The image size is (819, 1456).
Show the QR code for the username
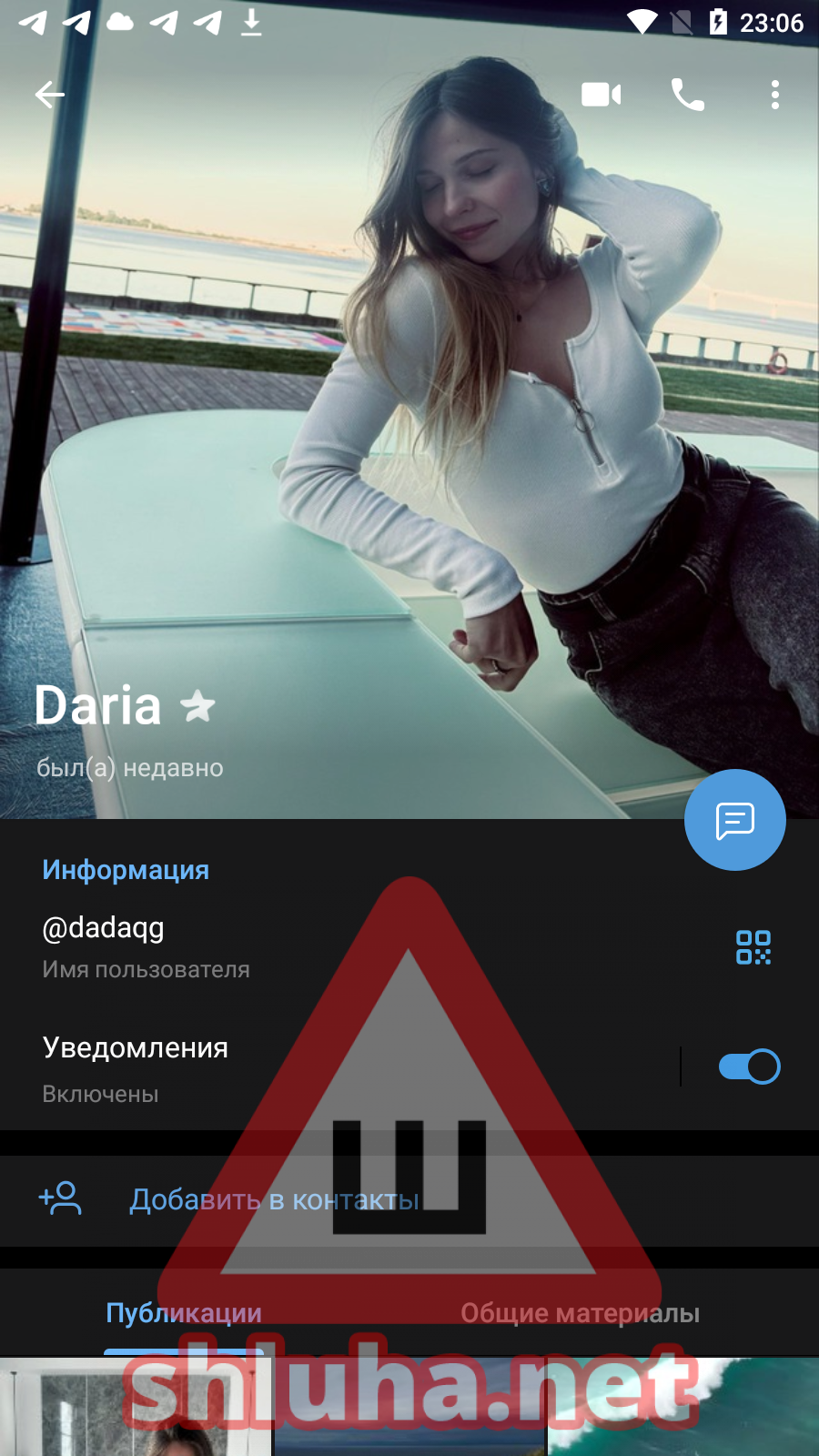pos(753,947)
